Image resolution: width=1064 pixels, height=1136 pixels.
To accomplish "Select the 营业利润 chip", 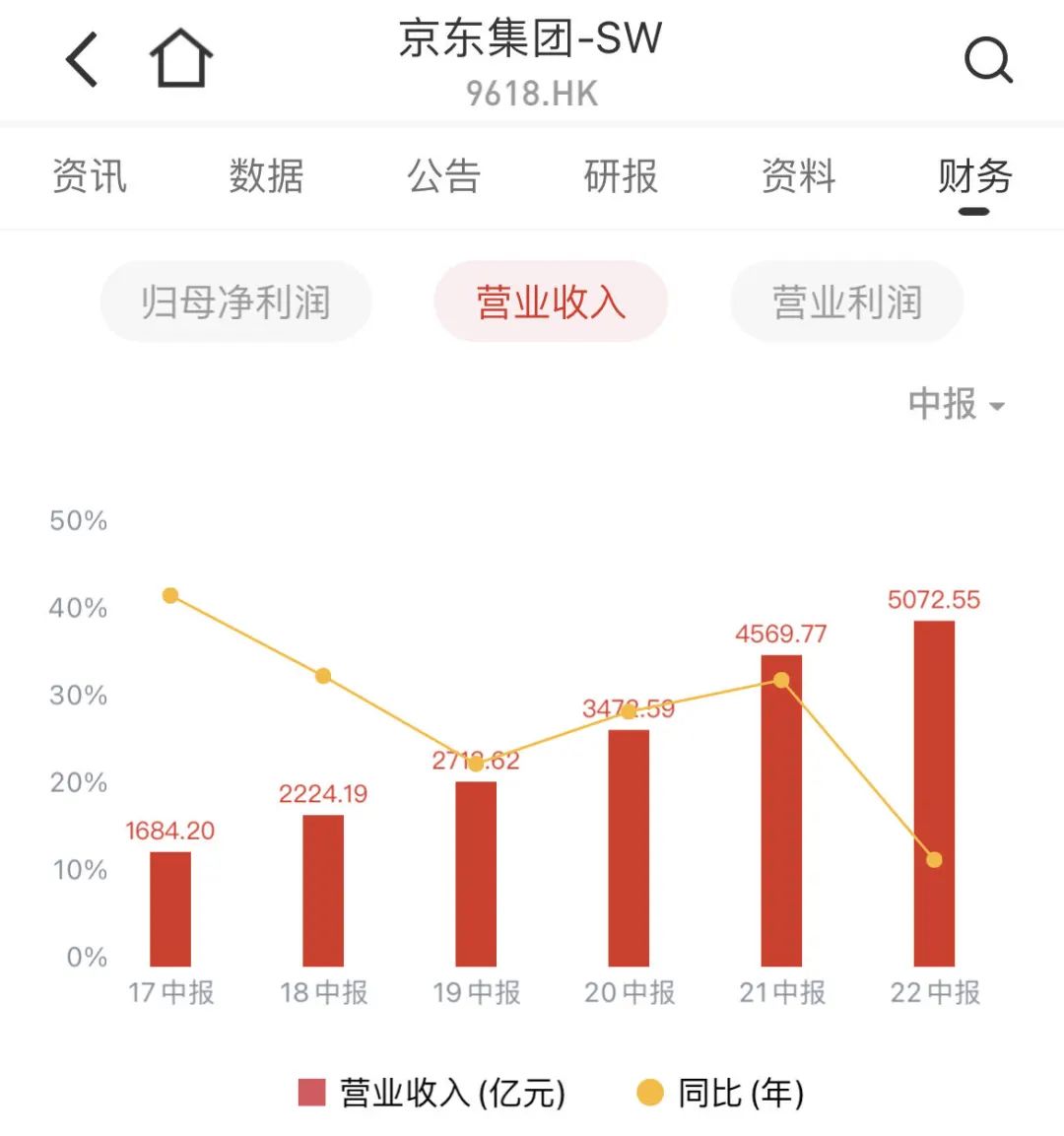I will [846, 302].
